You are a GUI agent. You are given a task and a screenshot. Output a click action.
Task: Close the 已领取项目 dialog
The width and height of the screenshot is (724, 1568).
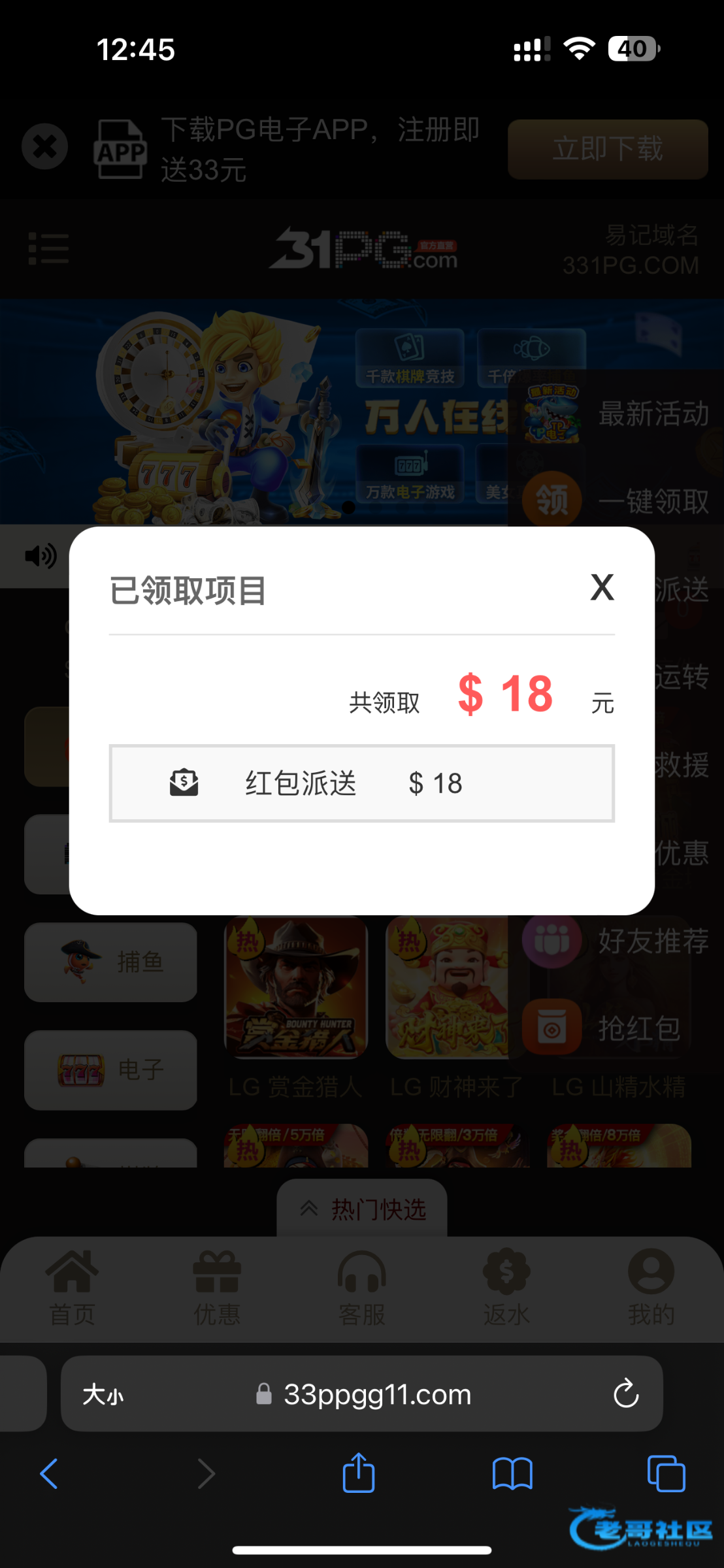[602, 587]
